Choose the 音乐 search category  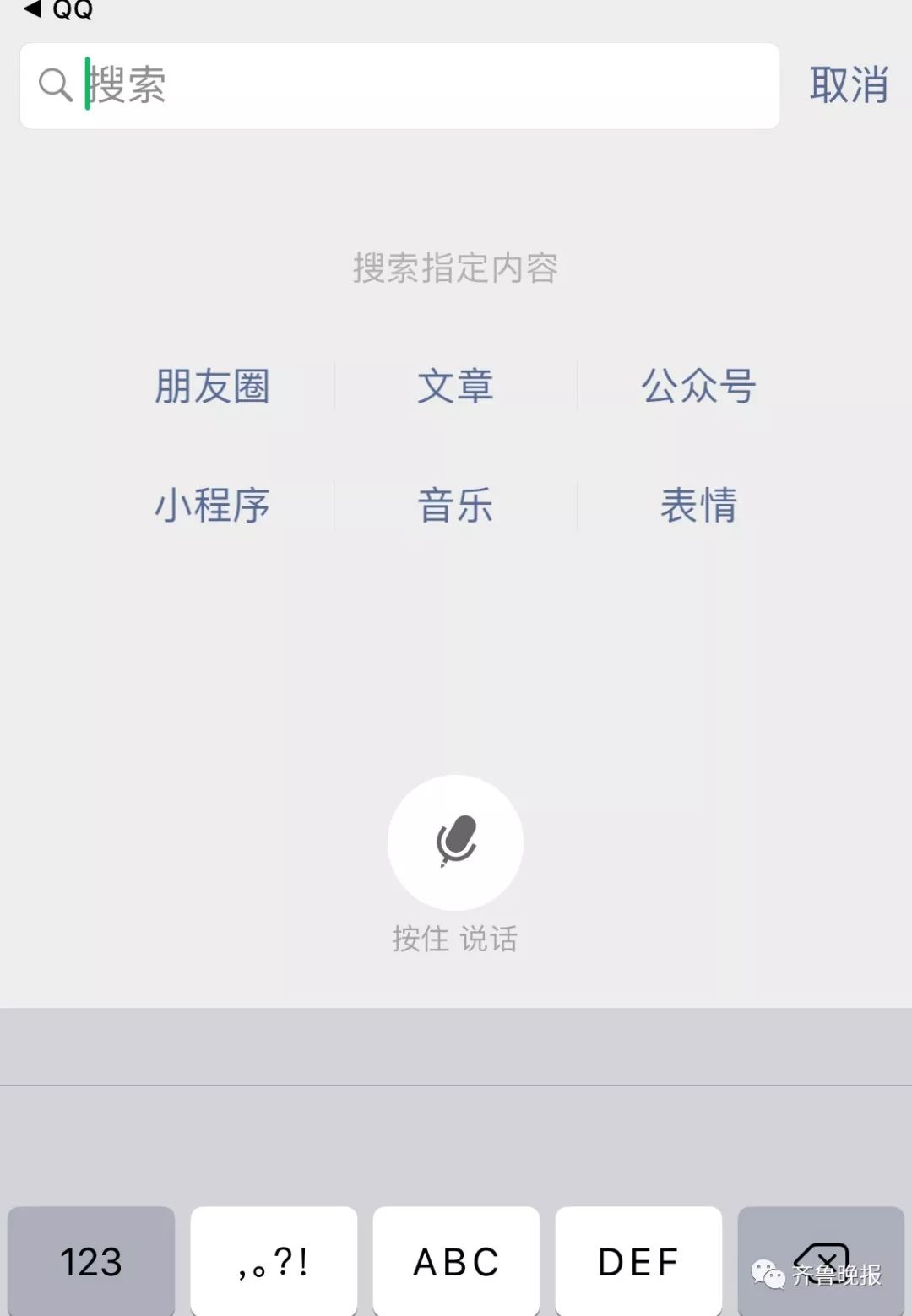[x=456, y=506]
